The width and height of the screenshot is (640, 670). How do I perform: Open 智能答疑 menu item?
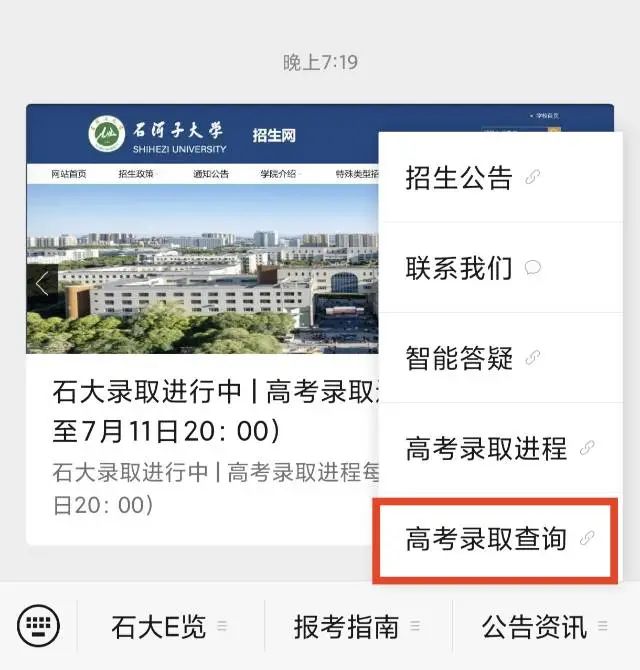[472, 358]
